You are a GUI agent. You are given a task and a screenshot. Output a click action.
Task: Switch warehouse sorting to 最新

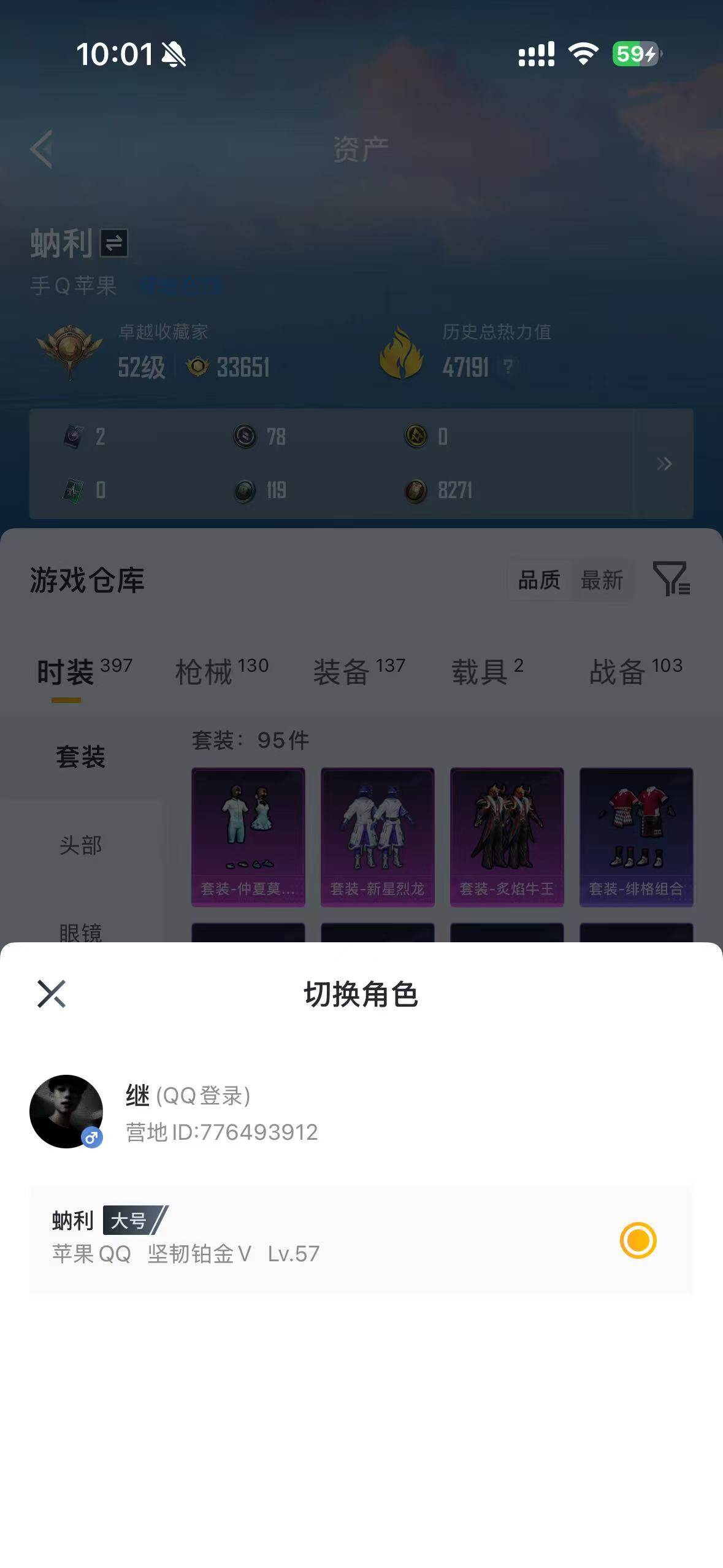[x=603, y=580]
